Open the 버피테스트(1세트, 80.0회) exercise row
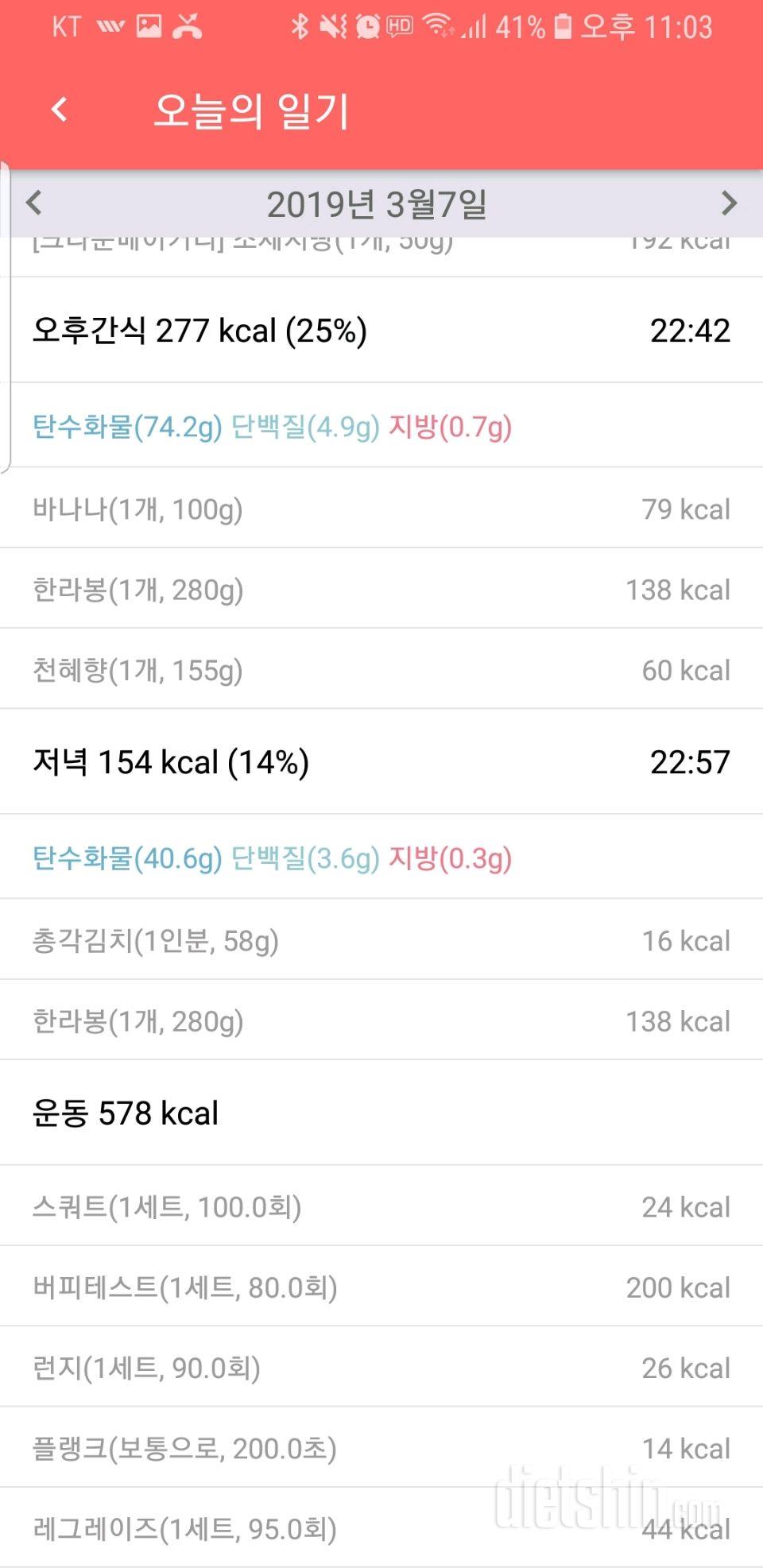Screen dimensions: 763x1568 click(381, 1286)
